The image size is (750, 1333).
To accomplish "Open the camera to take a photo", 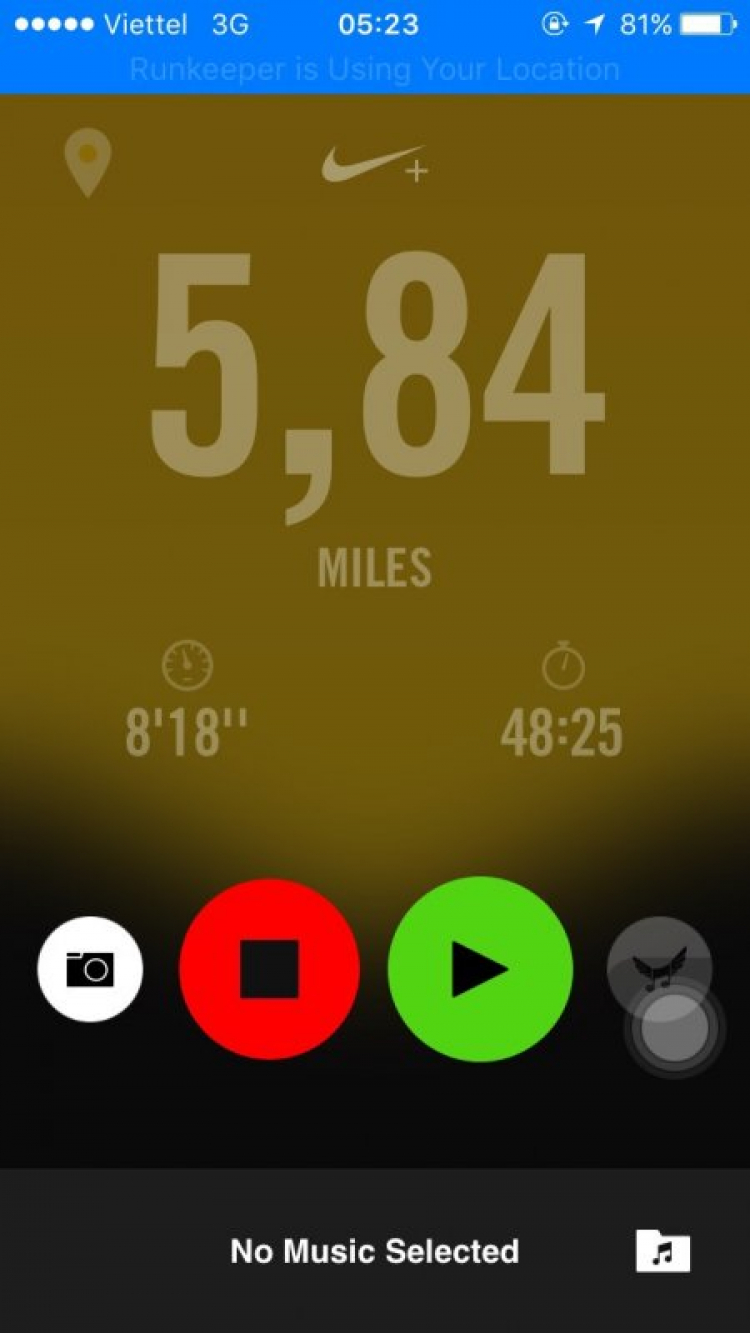I will tap(90, 968).
